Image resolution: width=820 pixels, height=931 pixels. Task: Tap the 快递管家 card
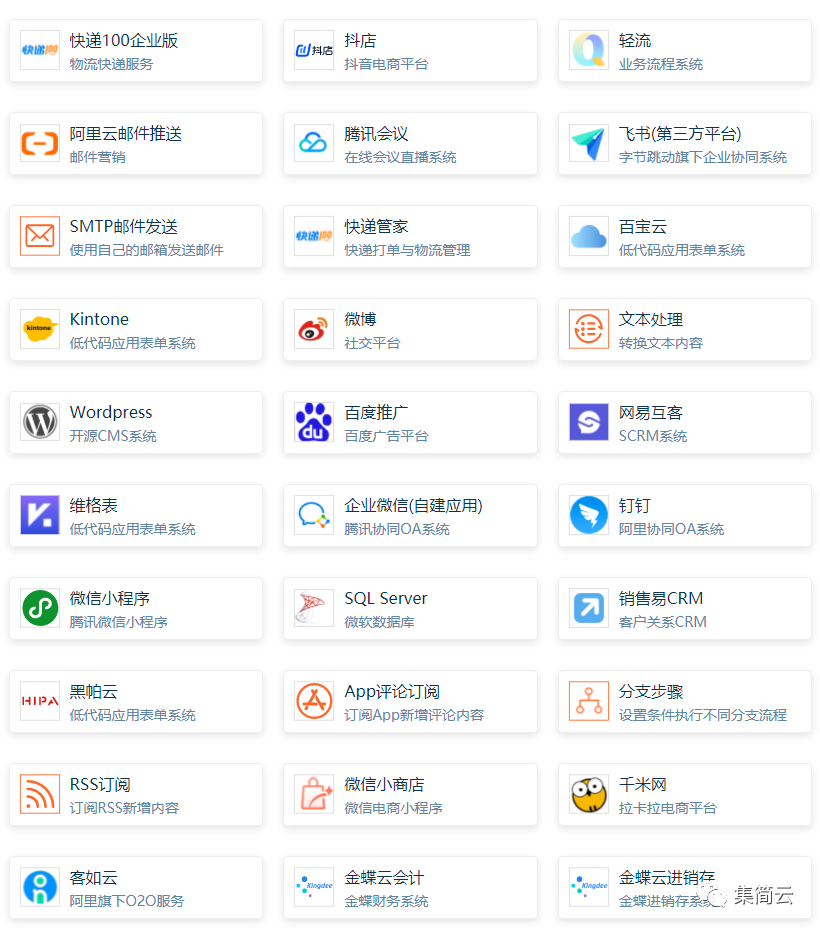(410, 237)
